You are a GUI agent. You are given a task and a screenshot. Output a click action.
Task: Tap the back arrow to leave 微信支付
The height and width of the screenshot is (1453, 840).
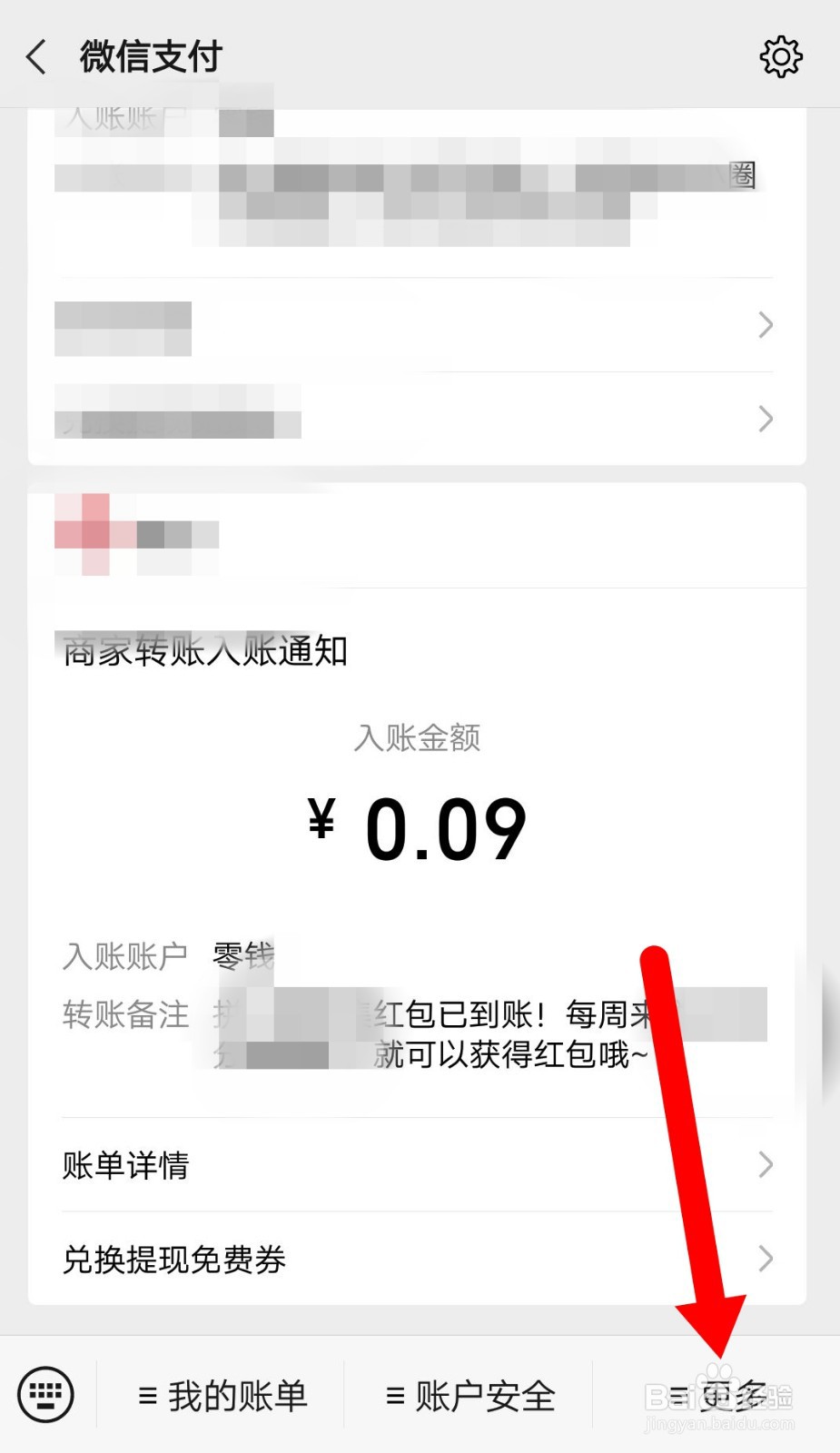[35, 55]
